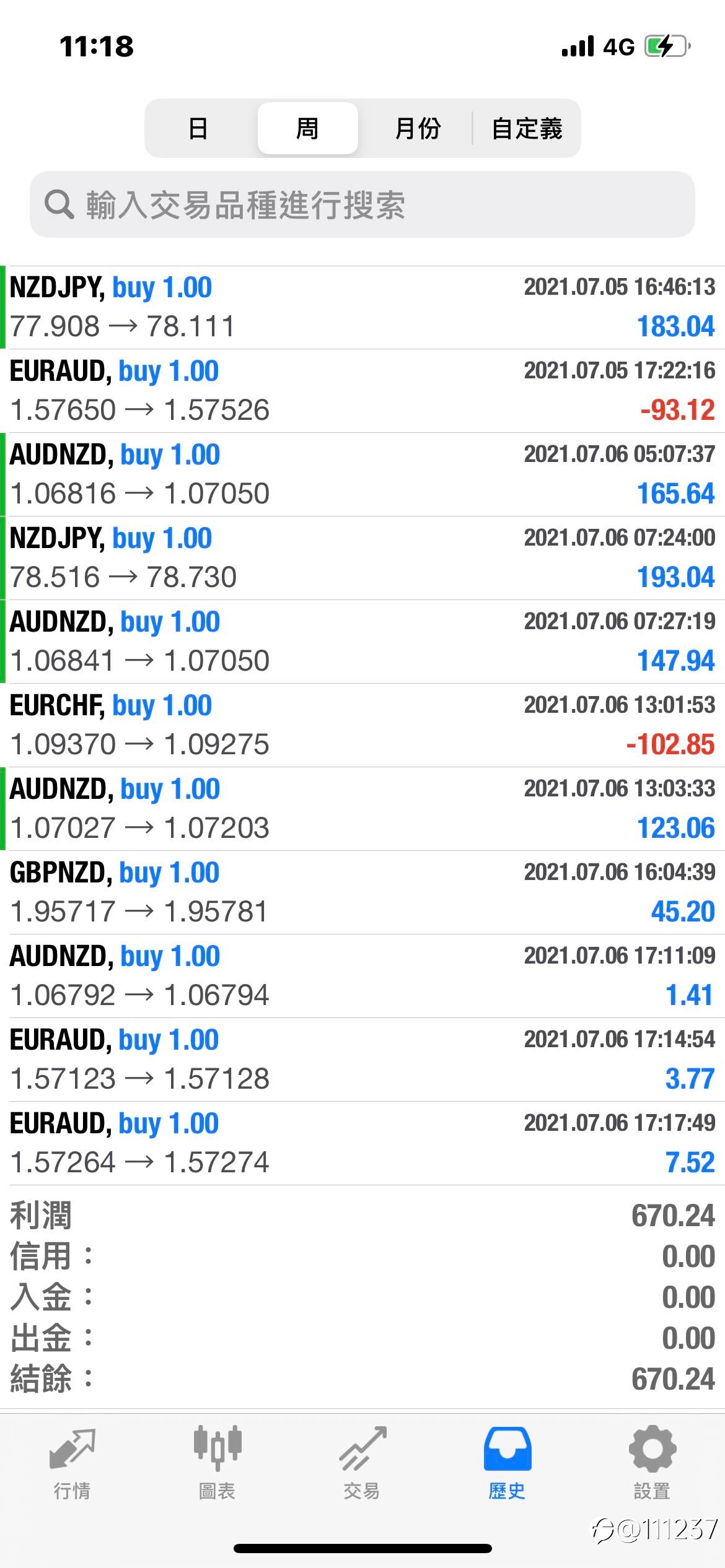The width and height of the screenshot is (725, 1568).
Task: Open the EURAUD trade showing -93.12
Action: click(x=362, y=391)
